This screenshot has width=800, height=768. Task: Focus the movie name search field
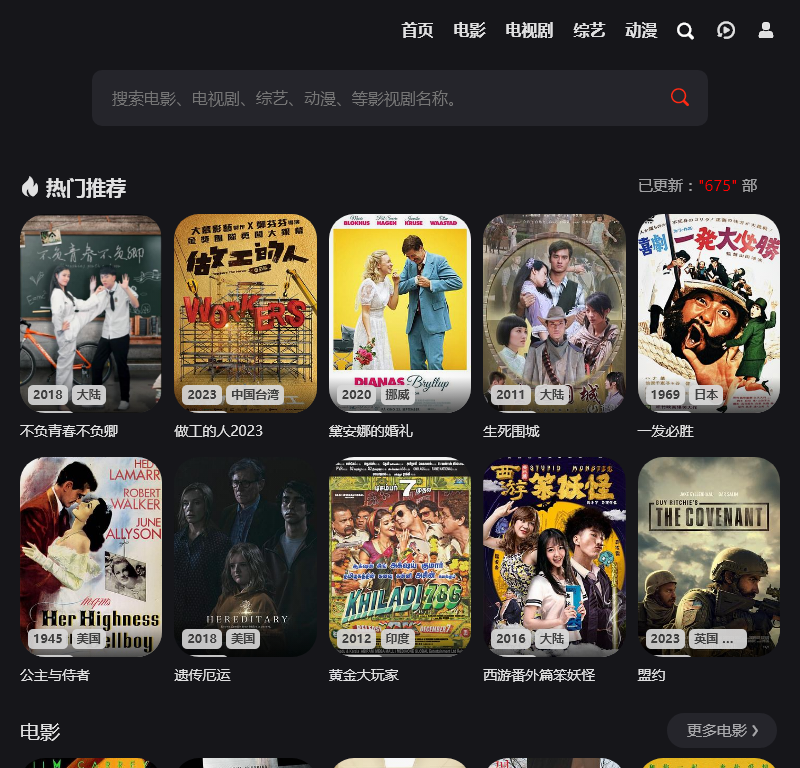coord(380,98)
